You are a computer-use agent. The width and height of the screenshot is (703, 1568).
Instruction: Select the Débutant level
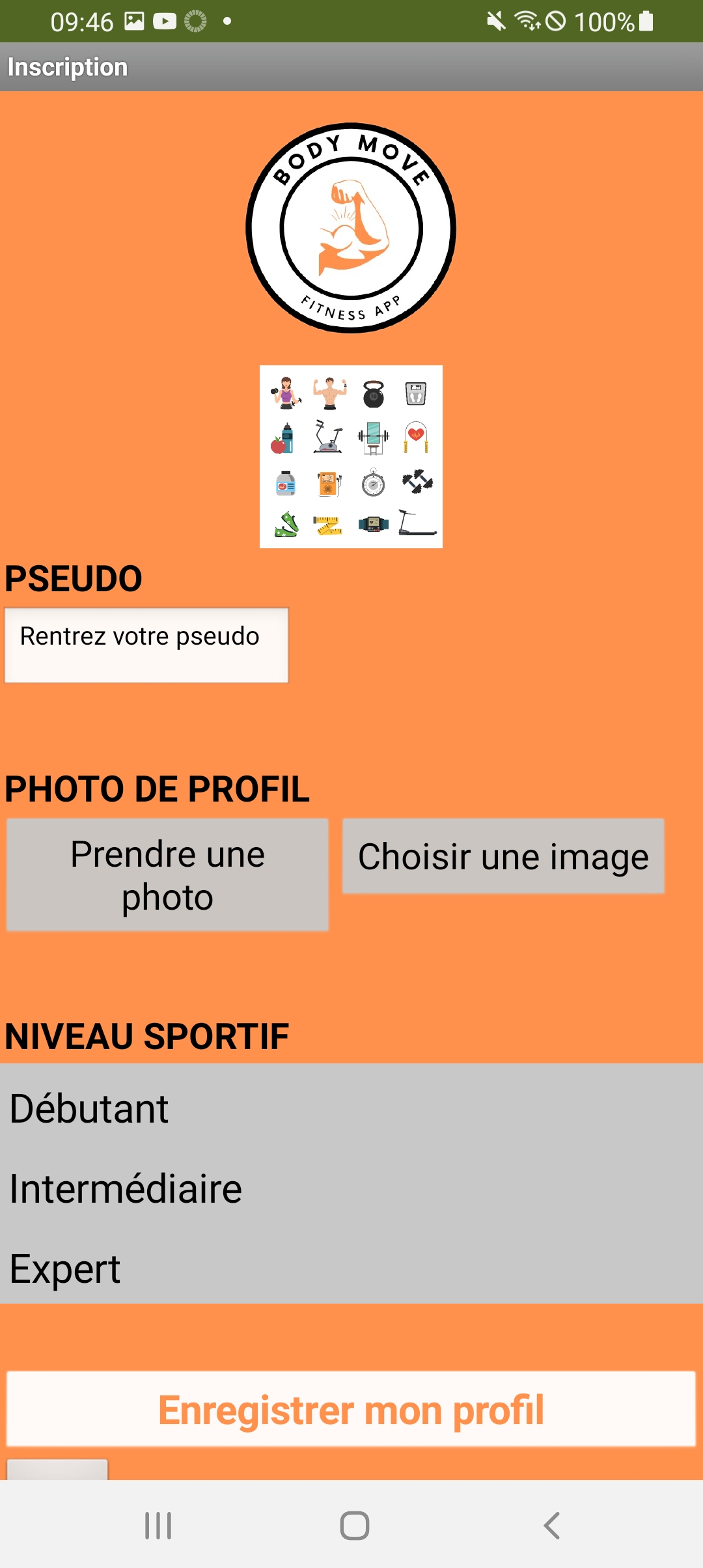pos(351,1108)
